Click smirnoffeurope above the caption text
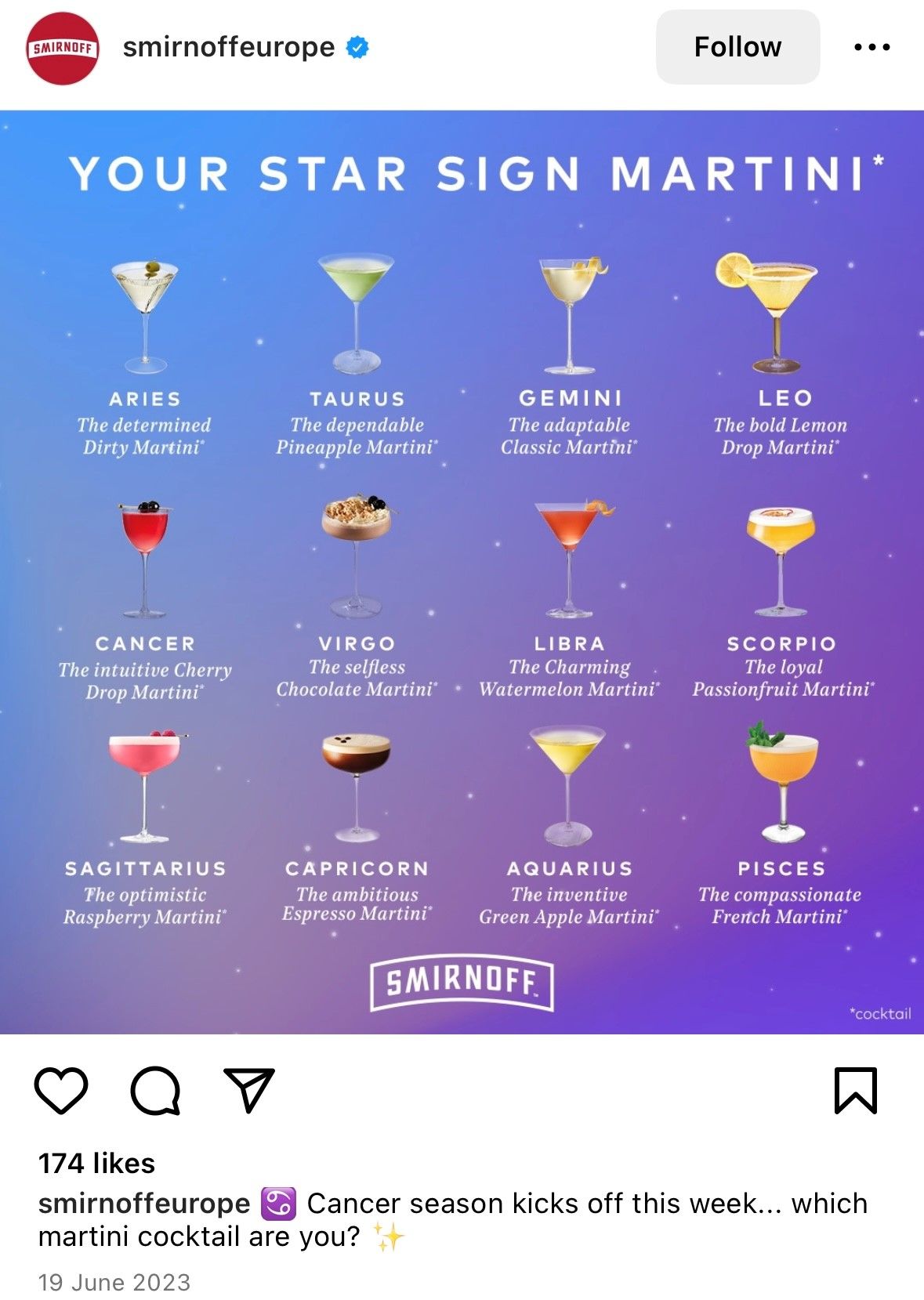Viewport: 924px width, 1300px height. coord(143,1203)
